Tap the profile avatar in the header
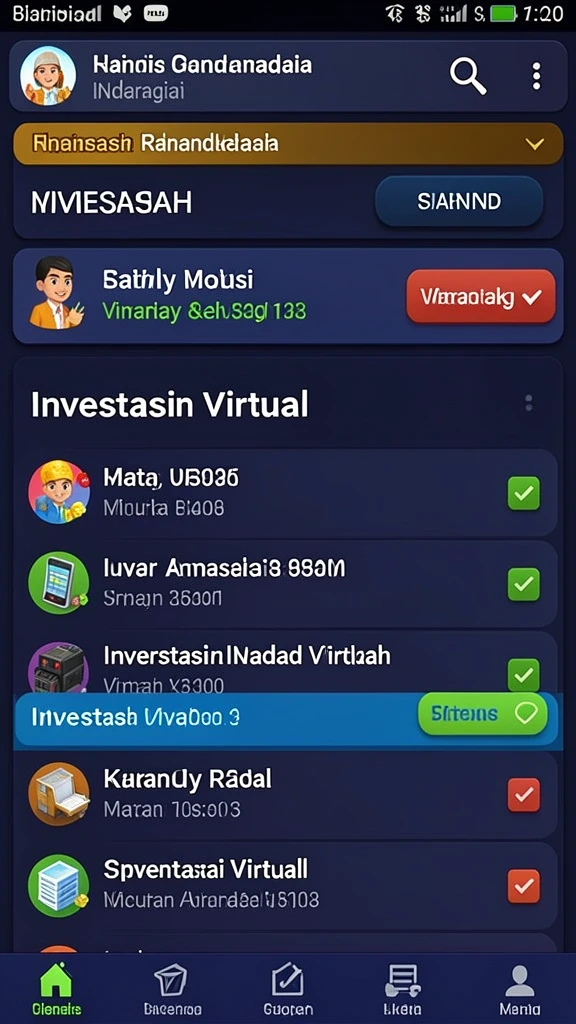Image resolution: width=576 pixels, height=1024 pixels. [48, 76]
